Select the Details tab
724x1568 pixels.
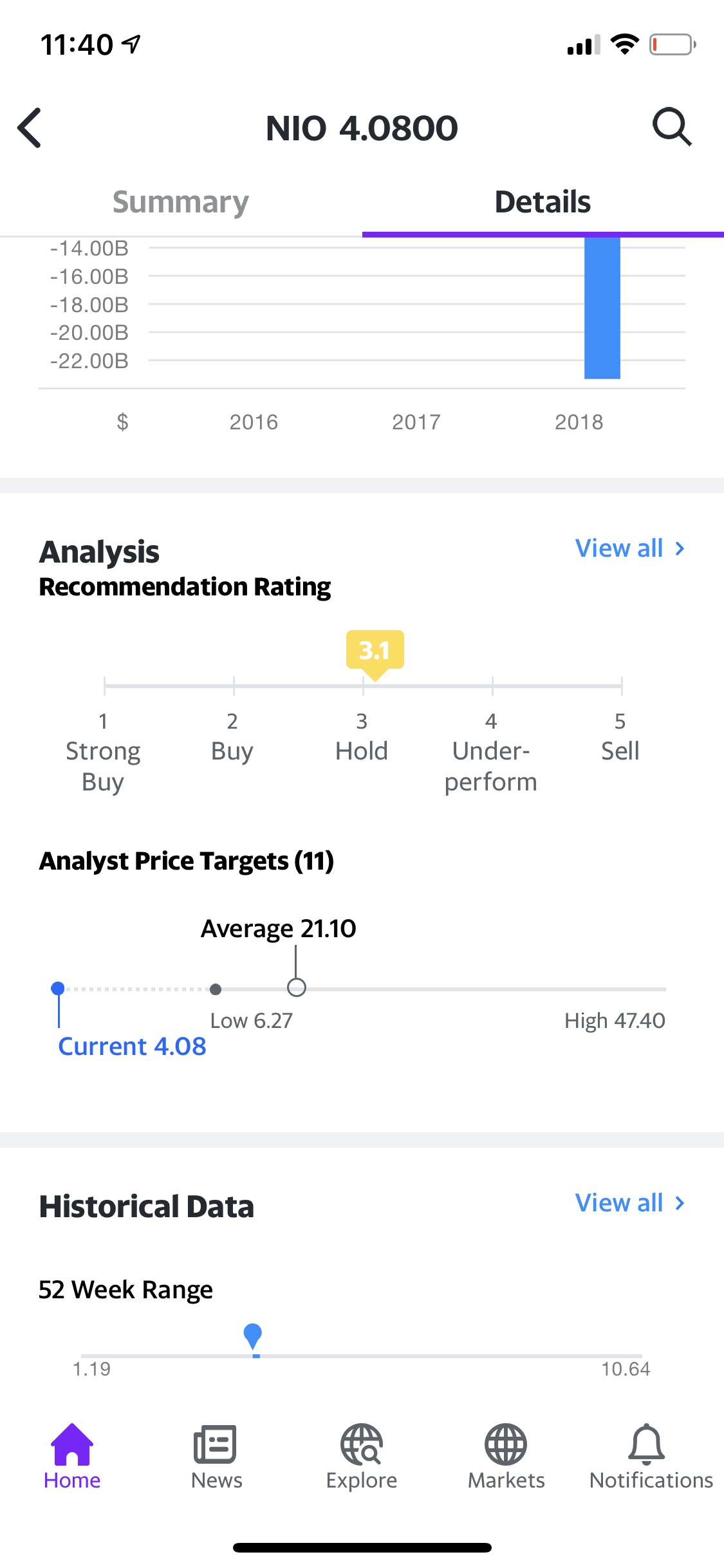(x=543, y=202)
